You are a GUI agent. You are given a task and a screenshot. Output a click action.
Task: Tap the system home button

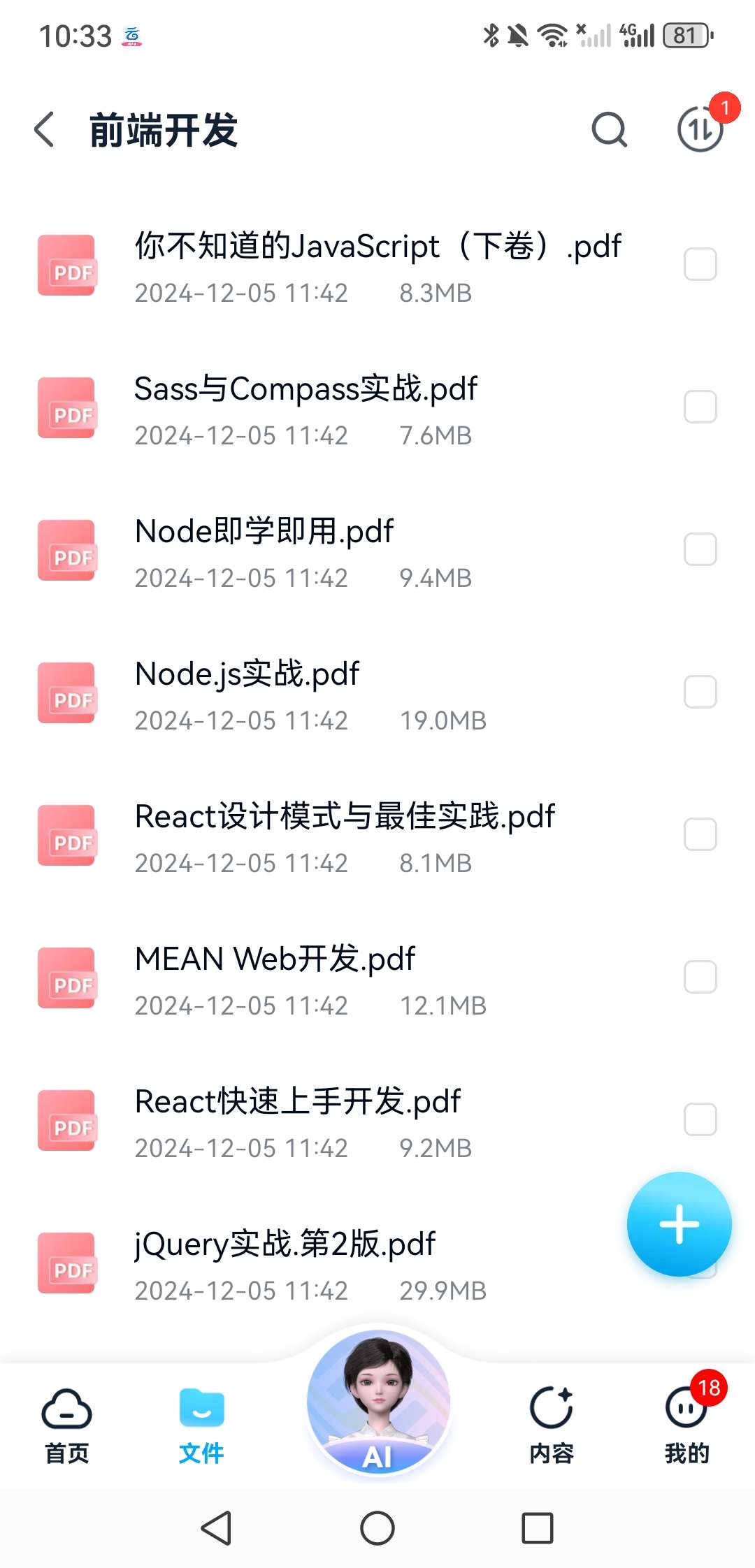coord(377,1528)
